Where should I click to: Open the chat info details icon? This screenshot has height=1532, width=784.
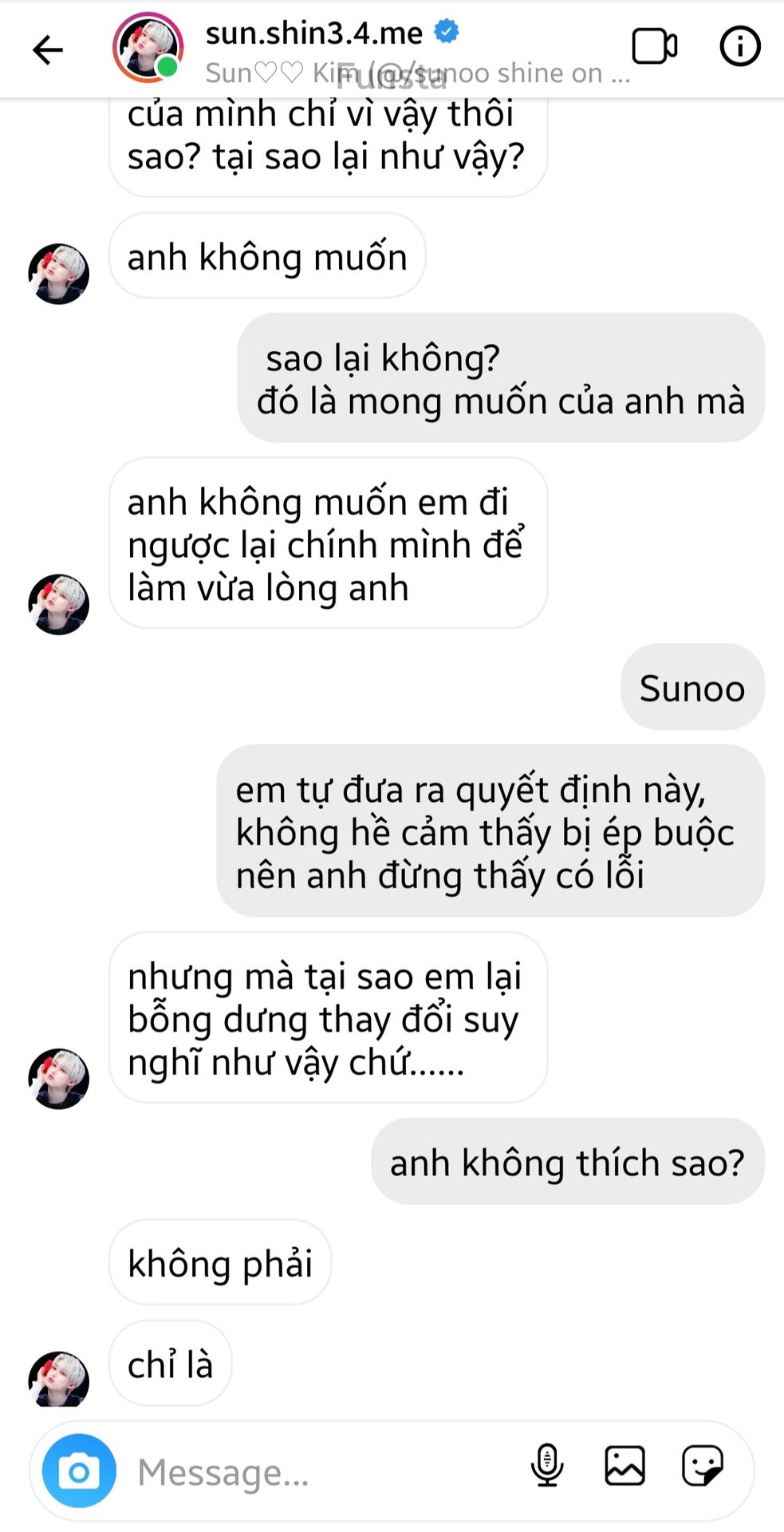click(x=740, y=46)
